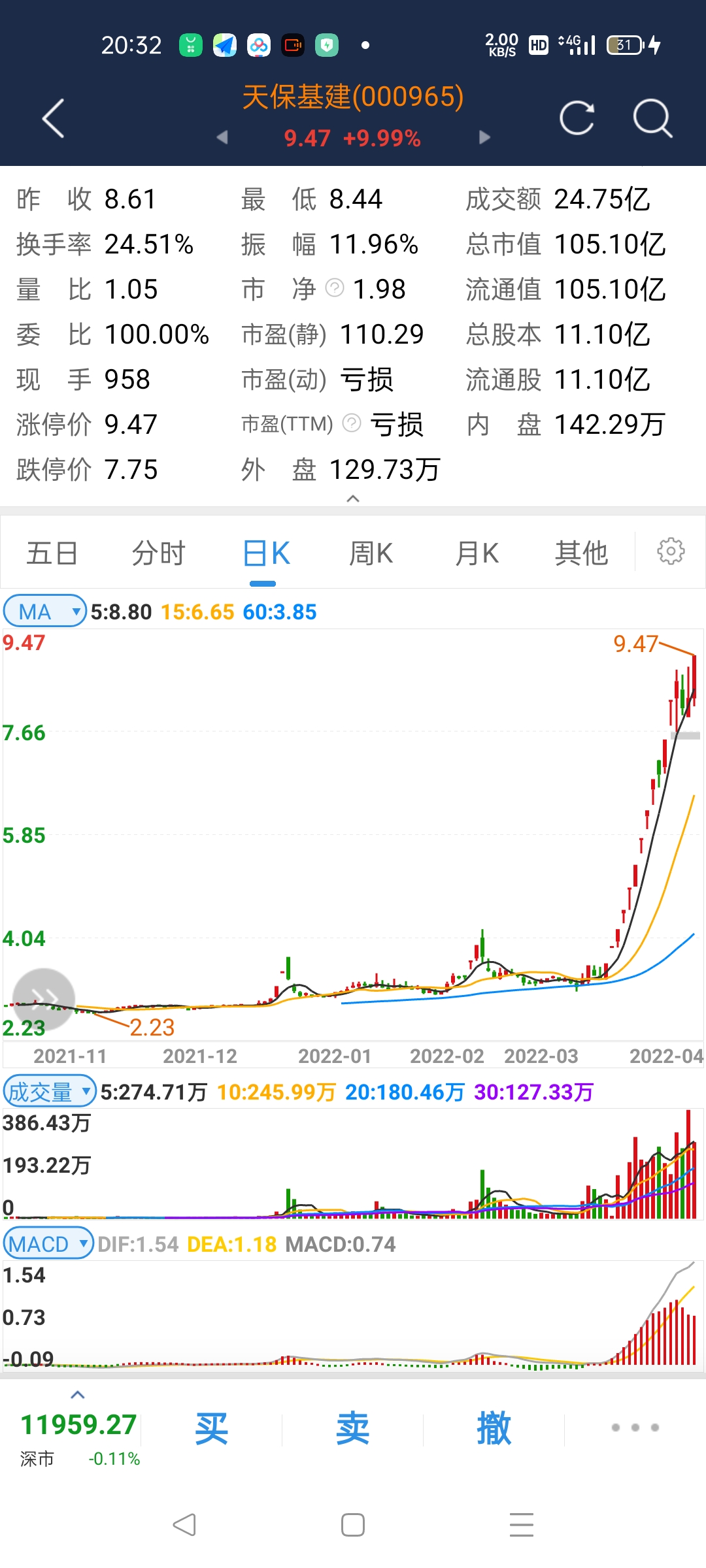Switch to the next stock
Viewport: 706px width, 1568px height.
point(484,137)
